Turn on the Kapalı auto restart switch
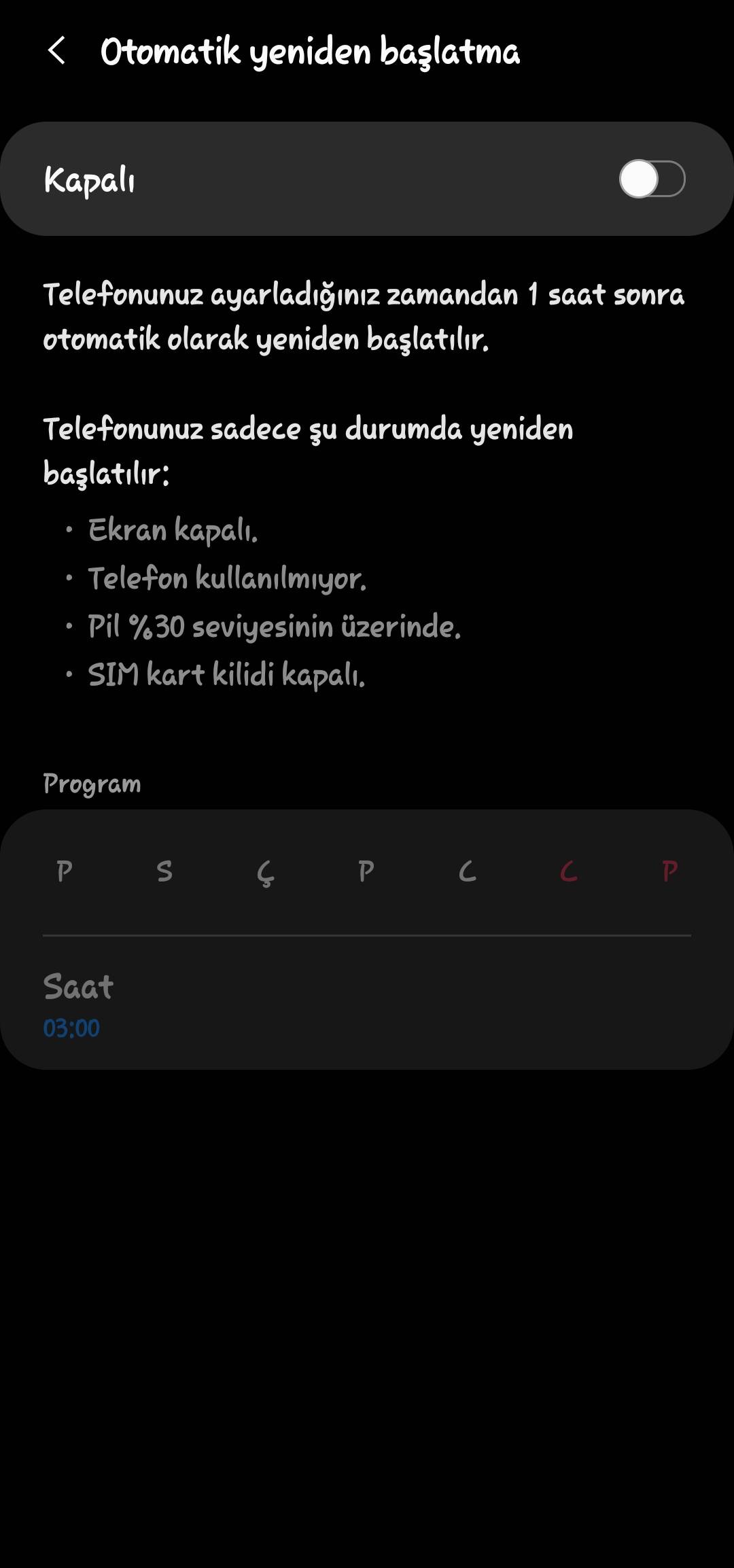The image size is (734, 1568). pyautogui.click(x=651, y=179)
